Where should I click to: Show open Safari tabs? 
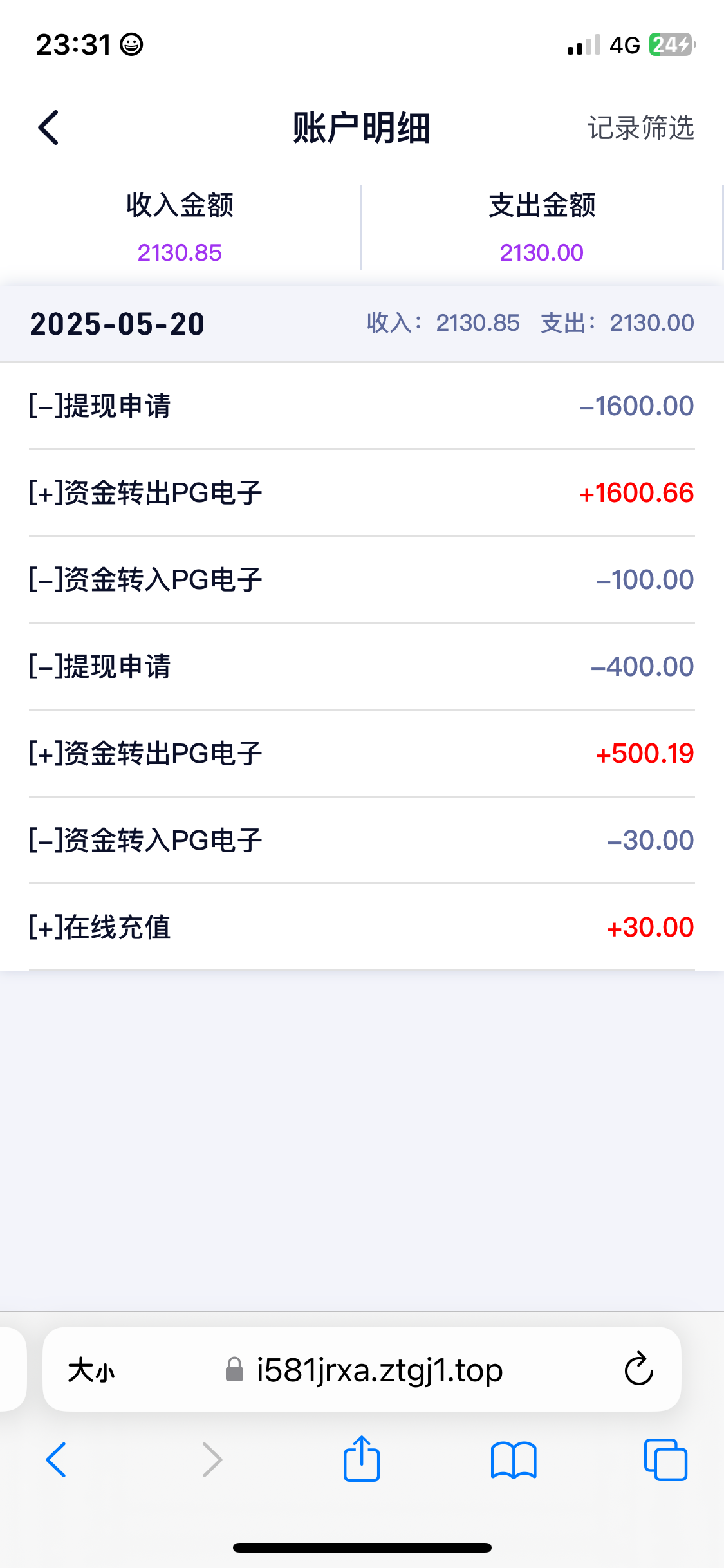pyautogui.click(x=665, y=1460)
